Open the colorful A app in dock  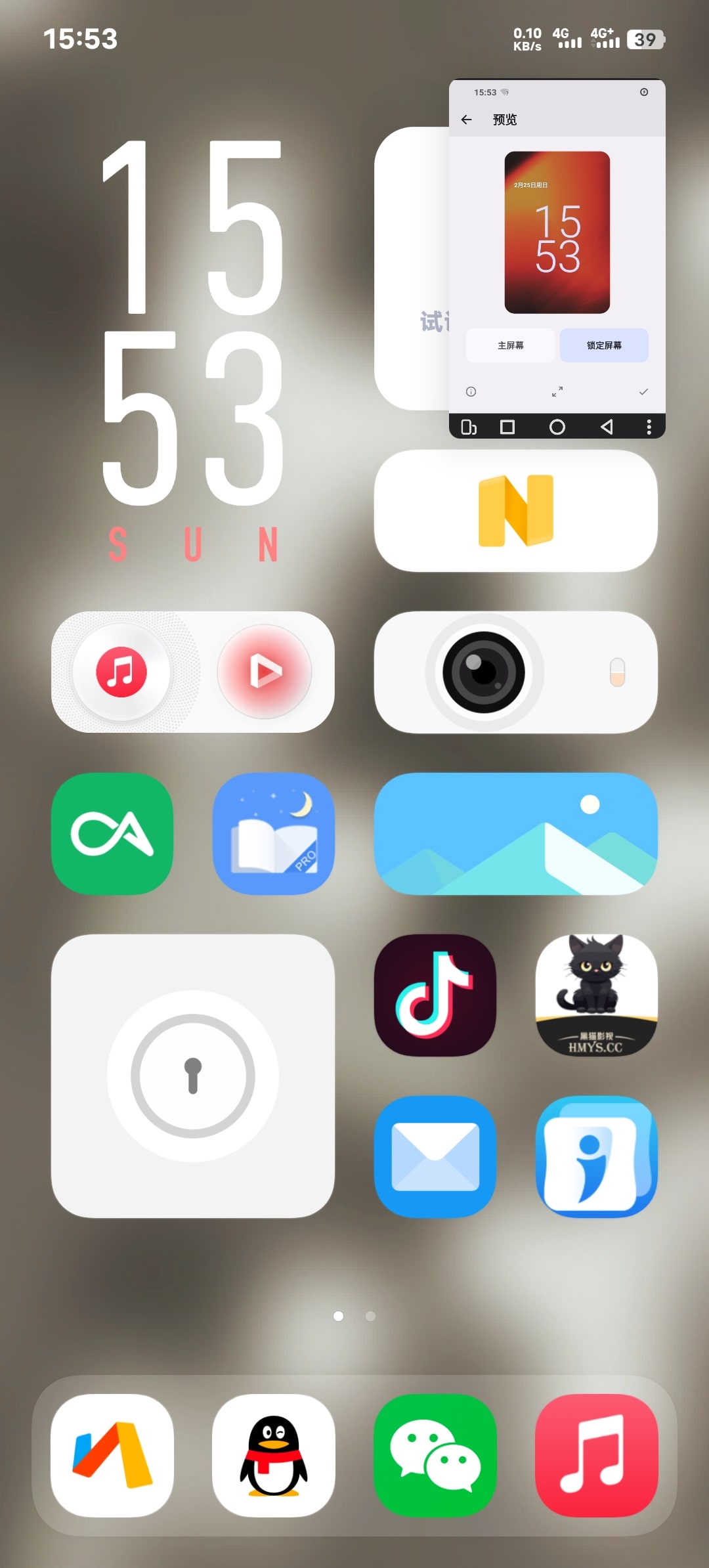(112, 1455)
